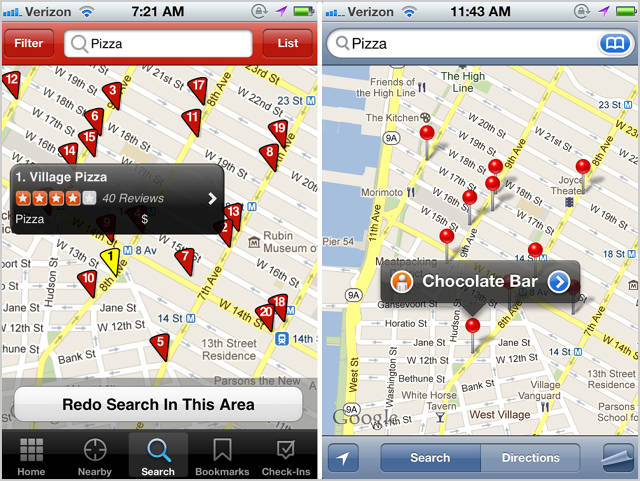The height and width of the screenshot is (481, 640).
Task: Open the Filter options
Action: pos(29,44)
